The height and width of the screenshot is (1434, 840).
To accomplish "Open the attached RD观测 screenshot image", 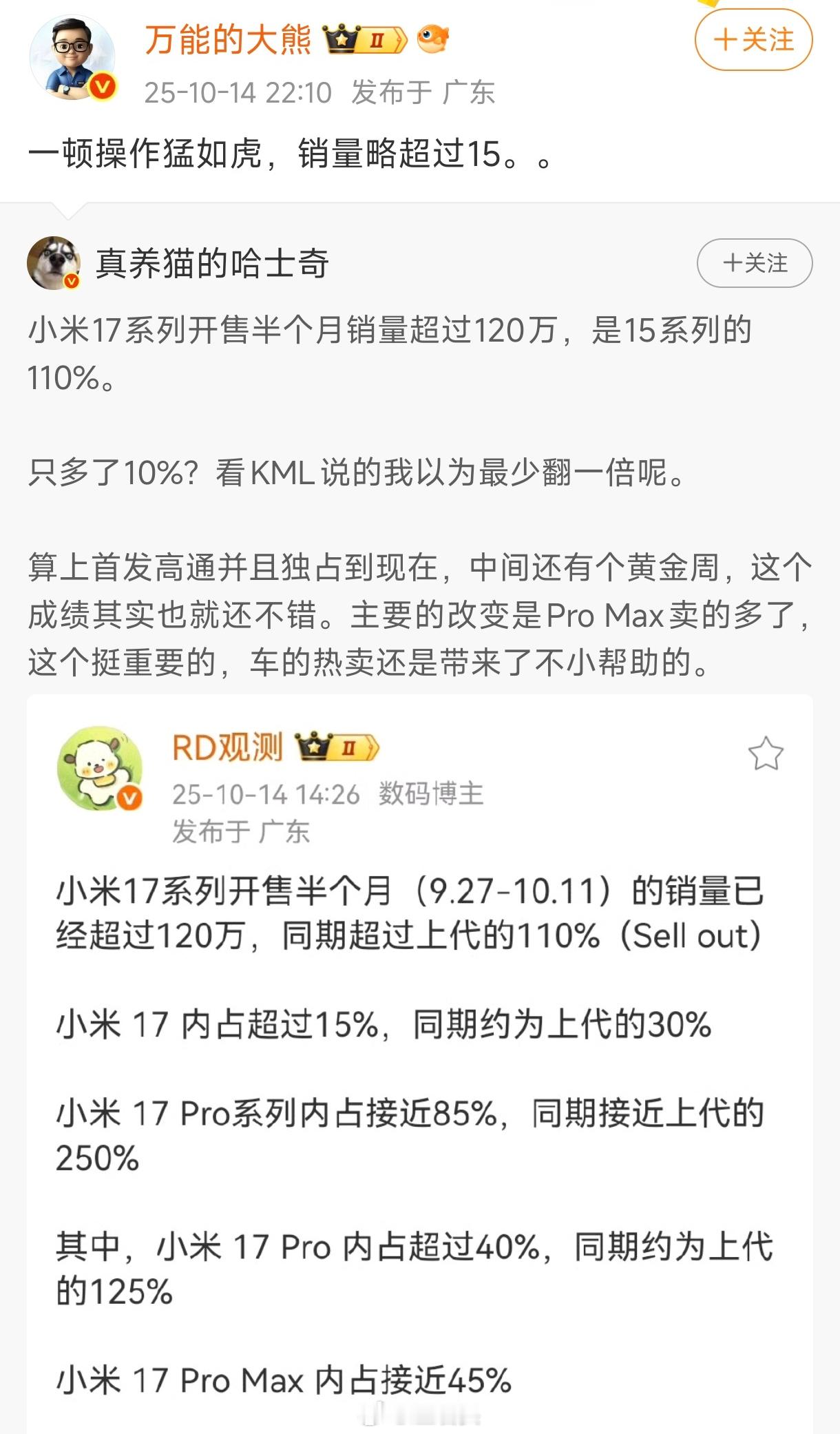I will pyautogui.click(x=419, y=1061).
